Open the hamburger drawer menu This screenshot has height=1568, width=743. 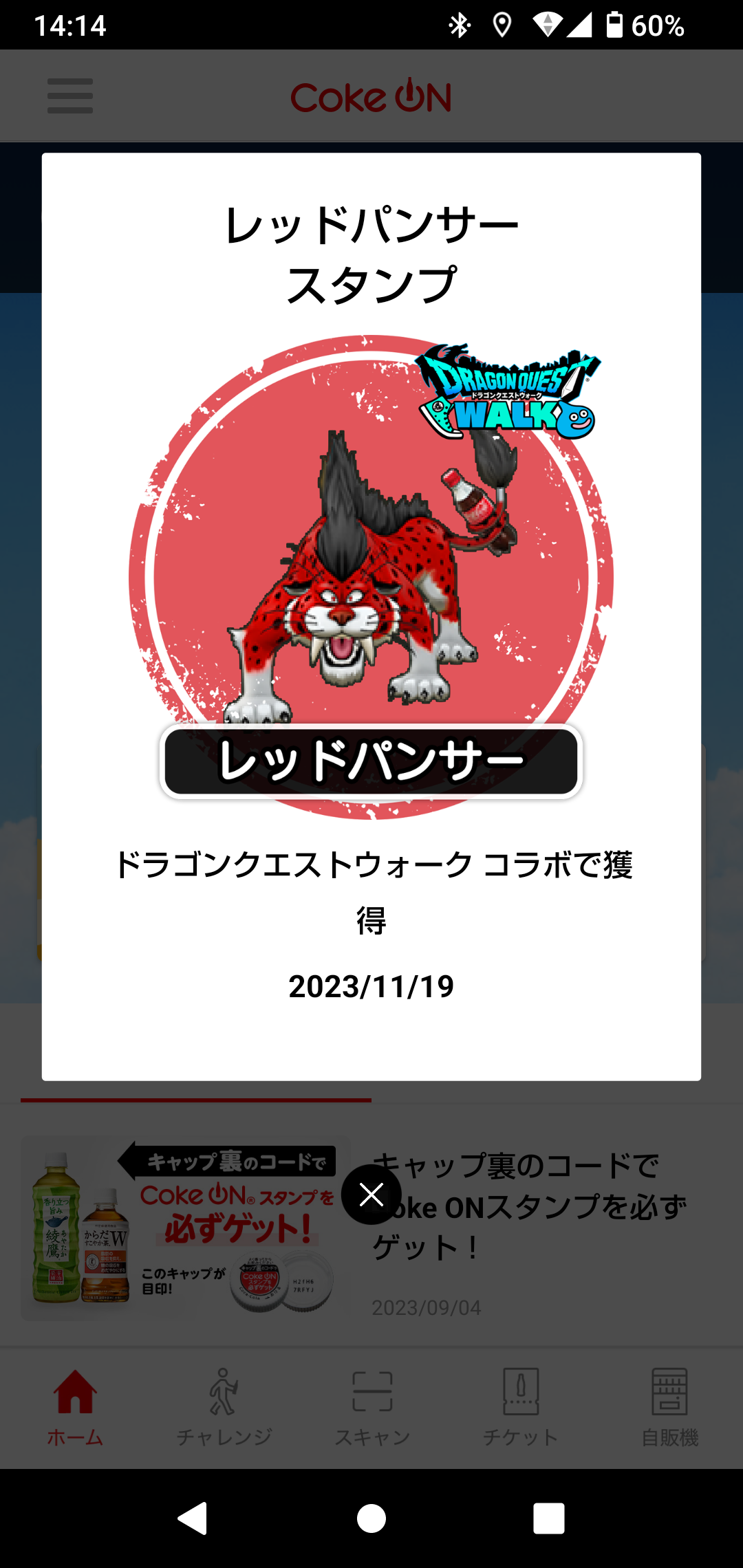pyautogui.click(x=70, y=96)
